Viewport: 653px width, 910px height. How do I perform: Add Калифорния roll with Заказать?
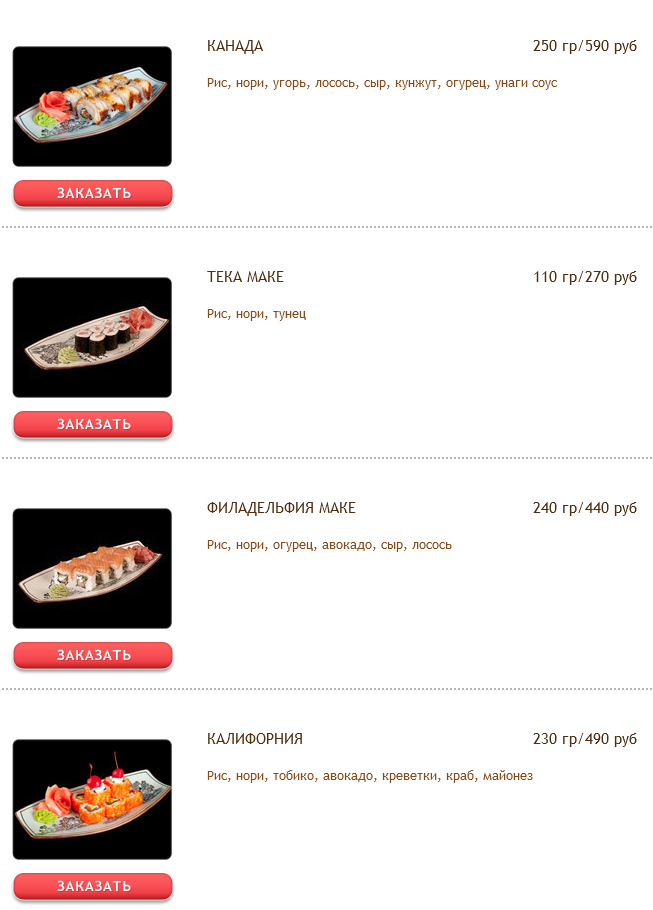(x=93, y=886)
